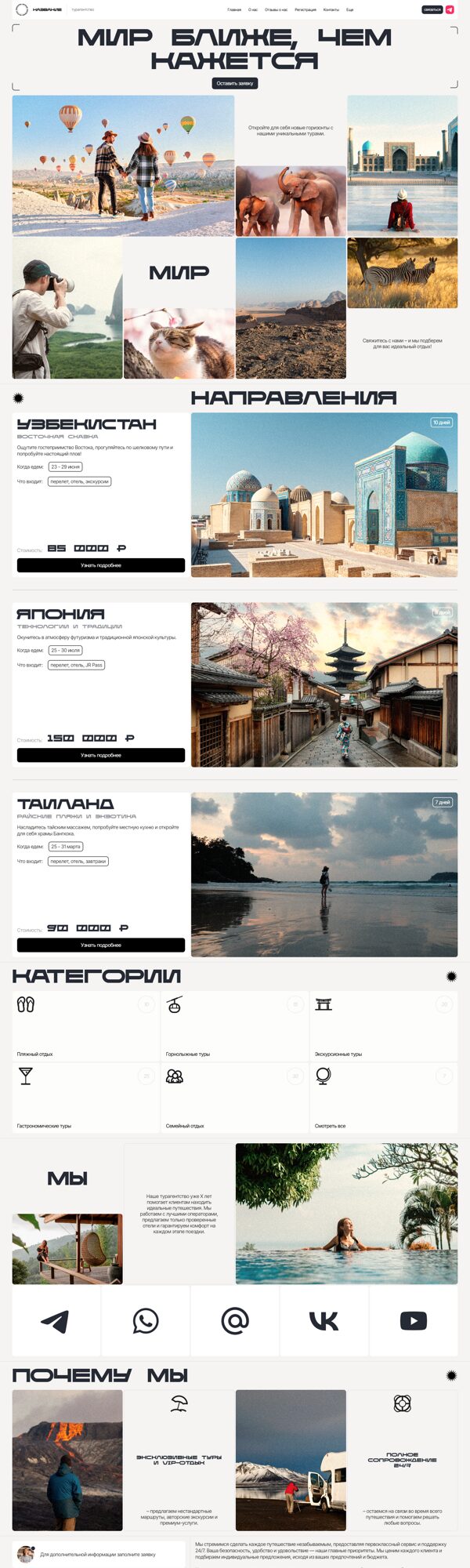The image size is (470, 1568).
Task: Open Отзывы о нас in the top menu
Action: (276, 10)
